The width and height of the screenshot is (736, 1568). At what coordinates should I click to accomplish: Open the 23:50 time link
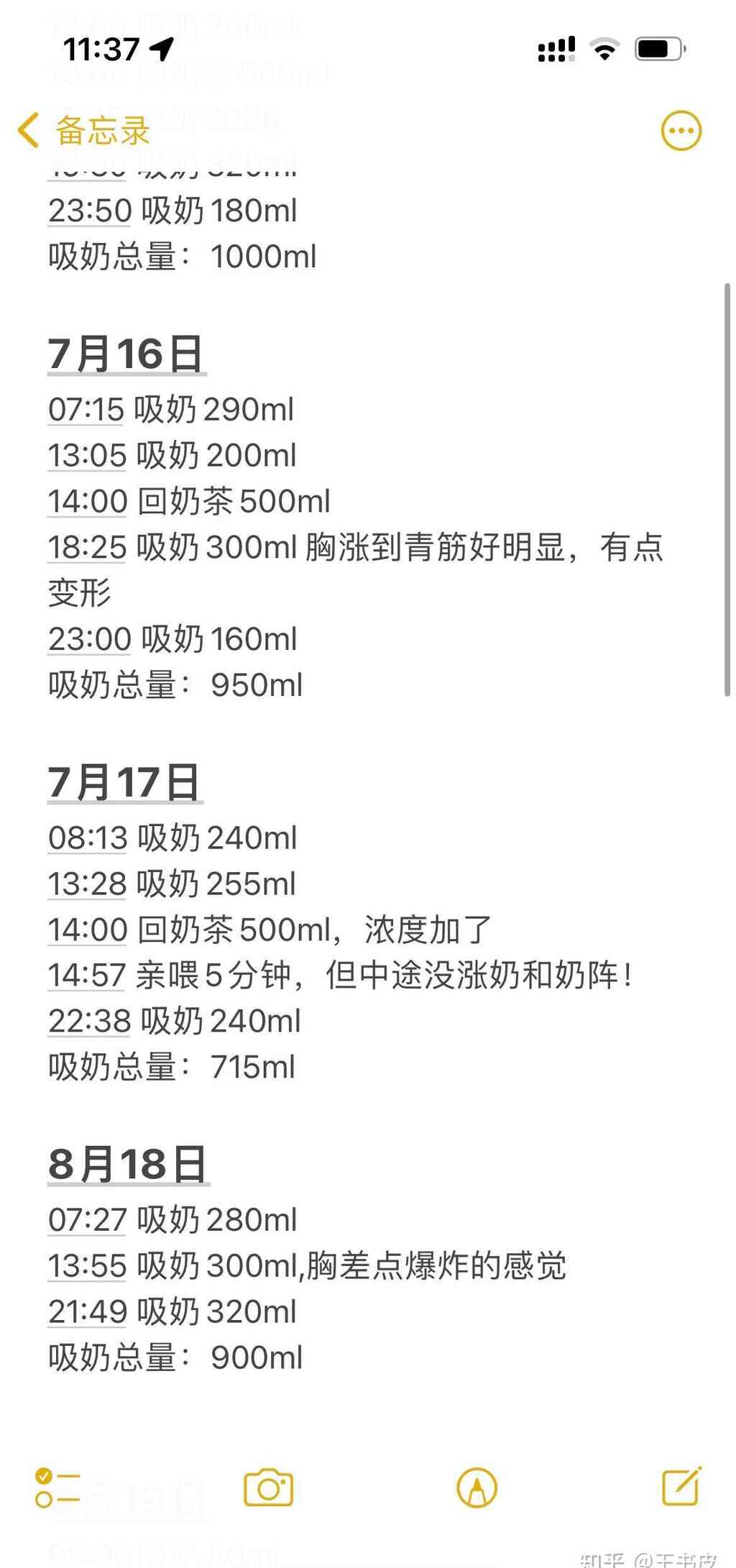(x=88, y=211)
